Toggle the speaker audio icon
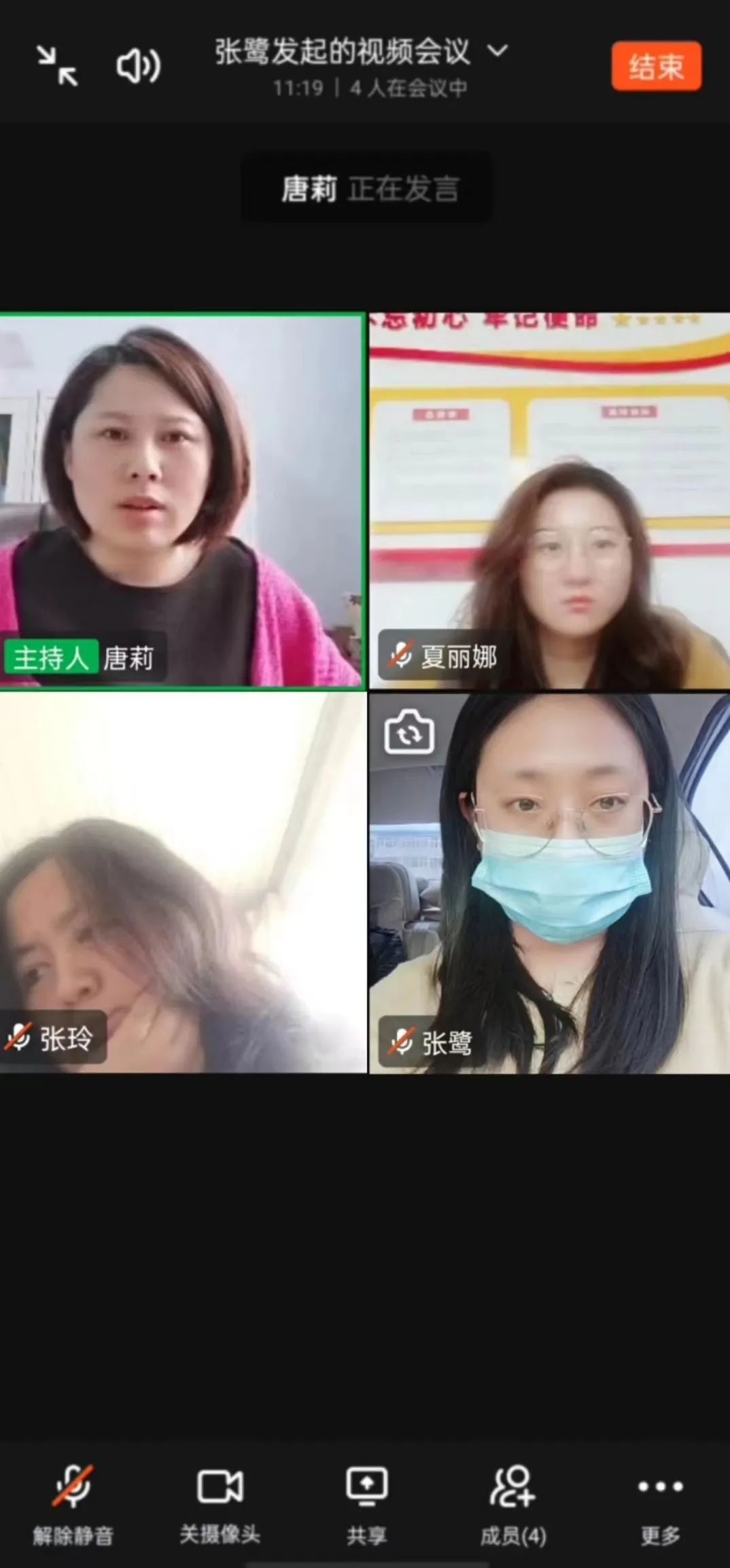The image size is (730, 1568). (x=138, y=66)
